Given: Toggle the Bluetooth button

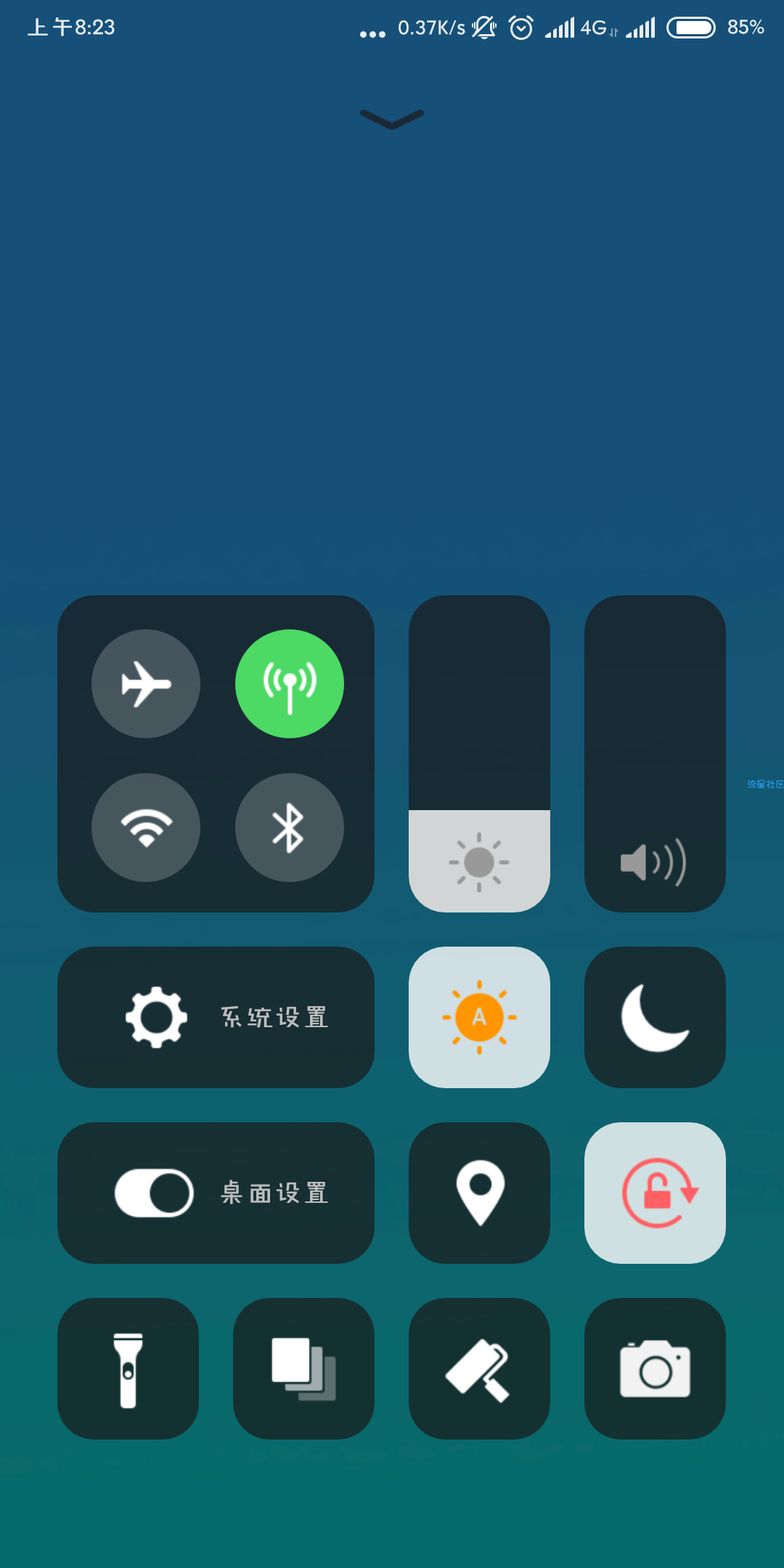Looking at the screenshot, I should 289,828.
